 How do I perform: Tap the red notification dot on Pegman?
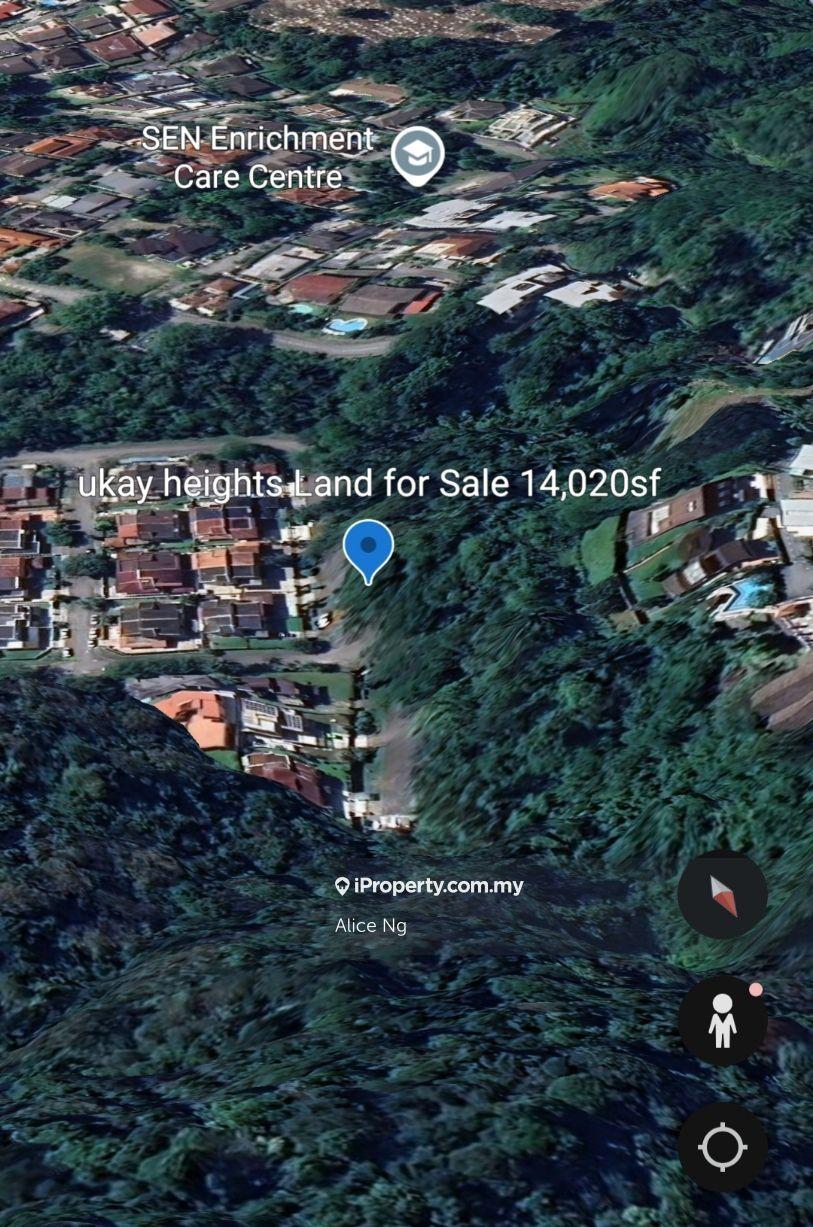(x=756, y=990)
